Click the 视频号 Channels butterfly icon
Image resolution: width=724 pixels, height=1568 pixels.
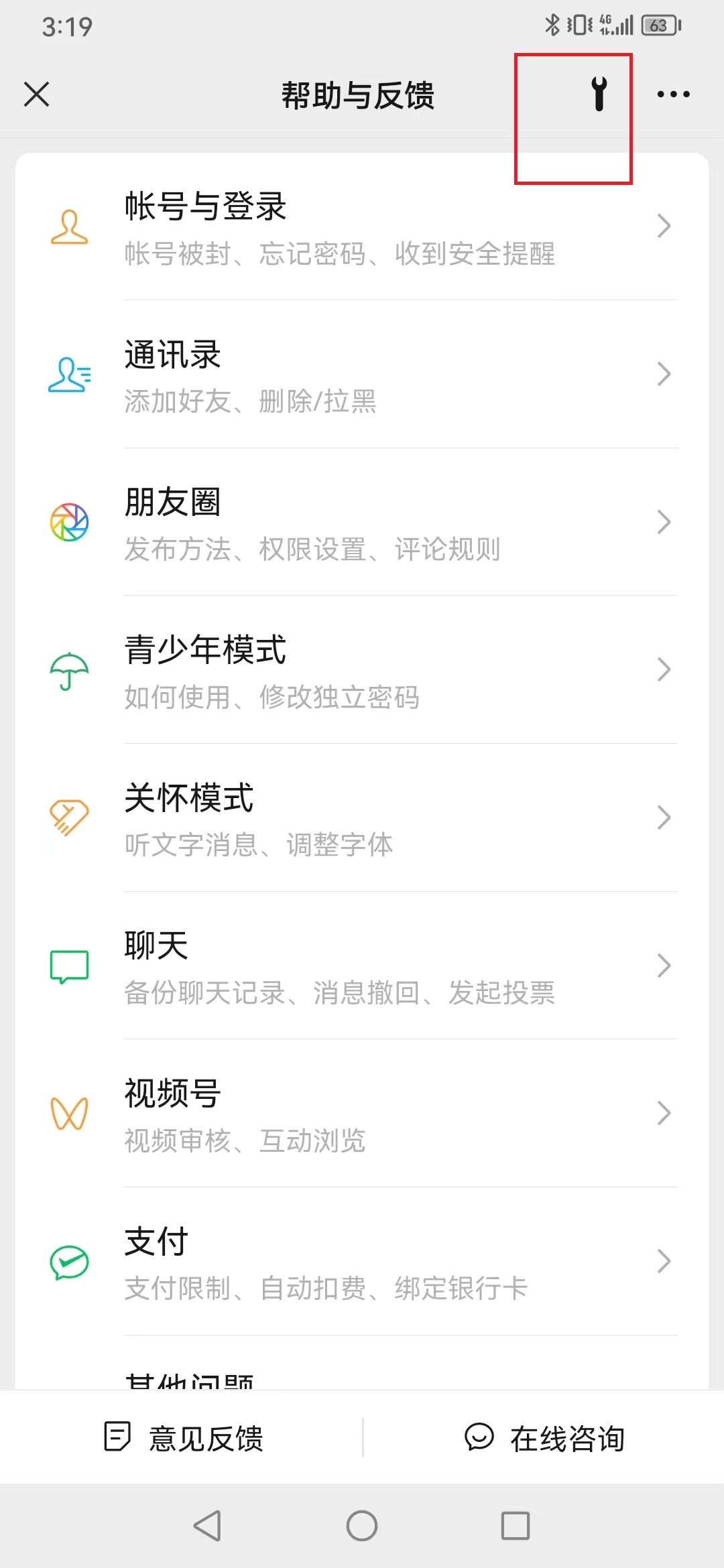69,1114
